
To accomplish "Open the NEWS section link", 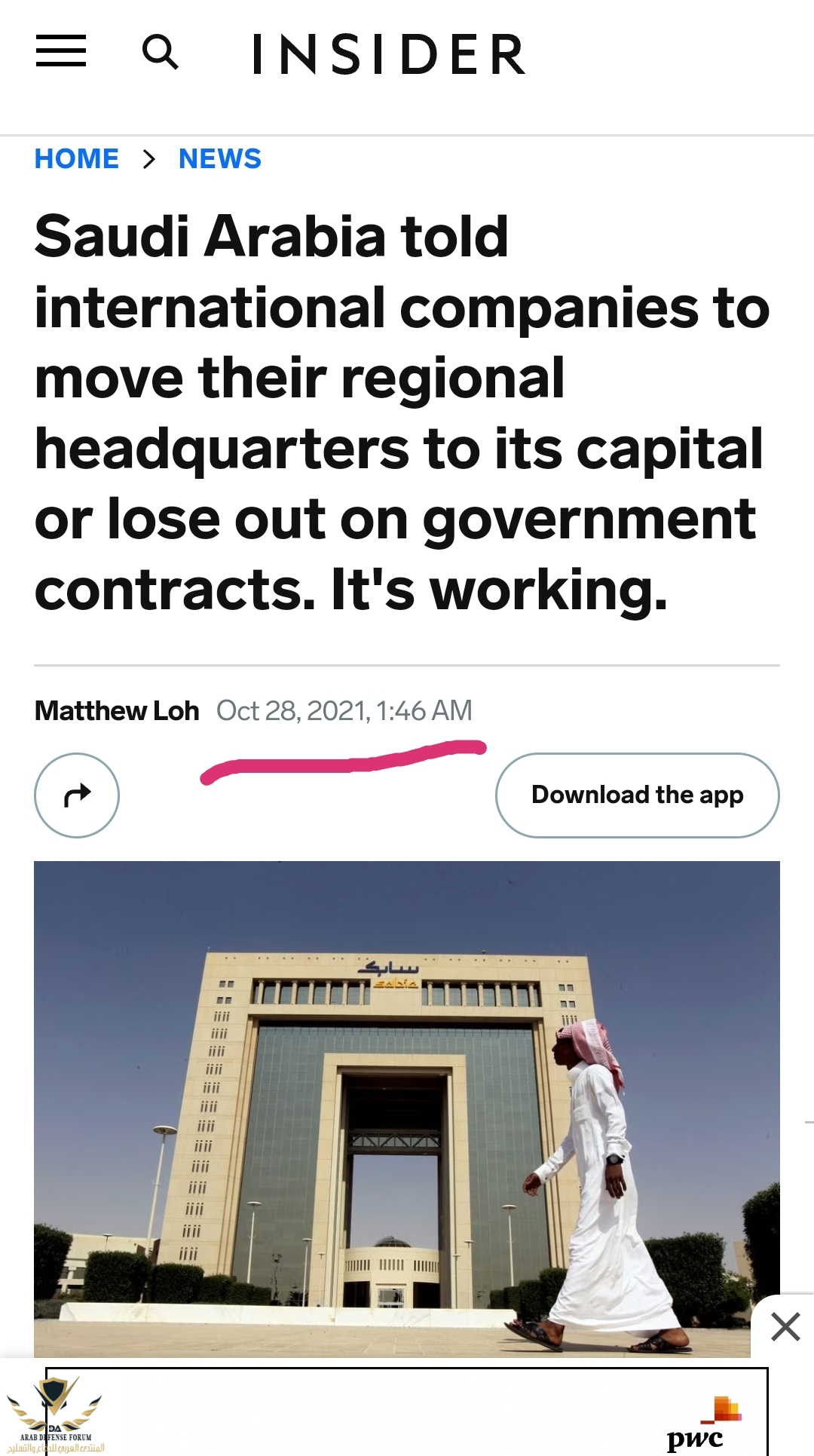I will pos(219,159).
